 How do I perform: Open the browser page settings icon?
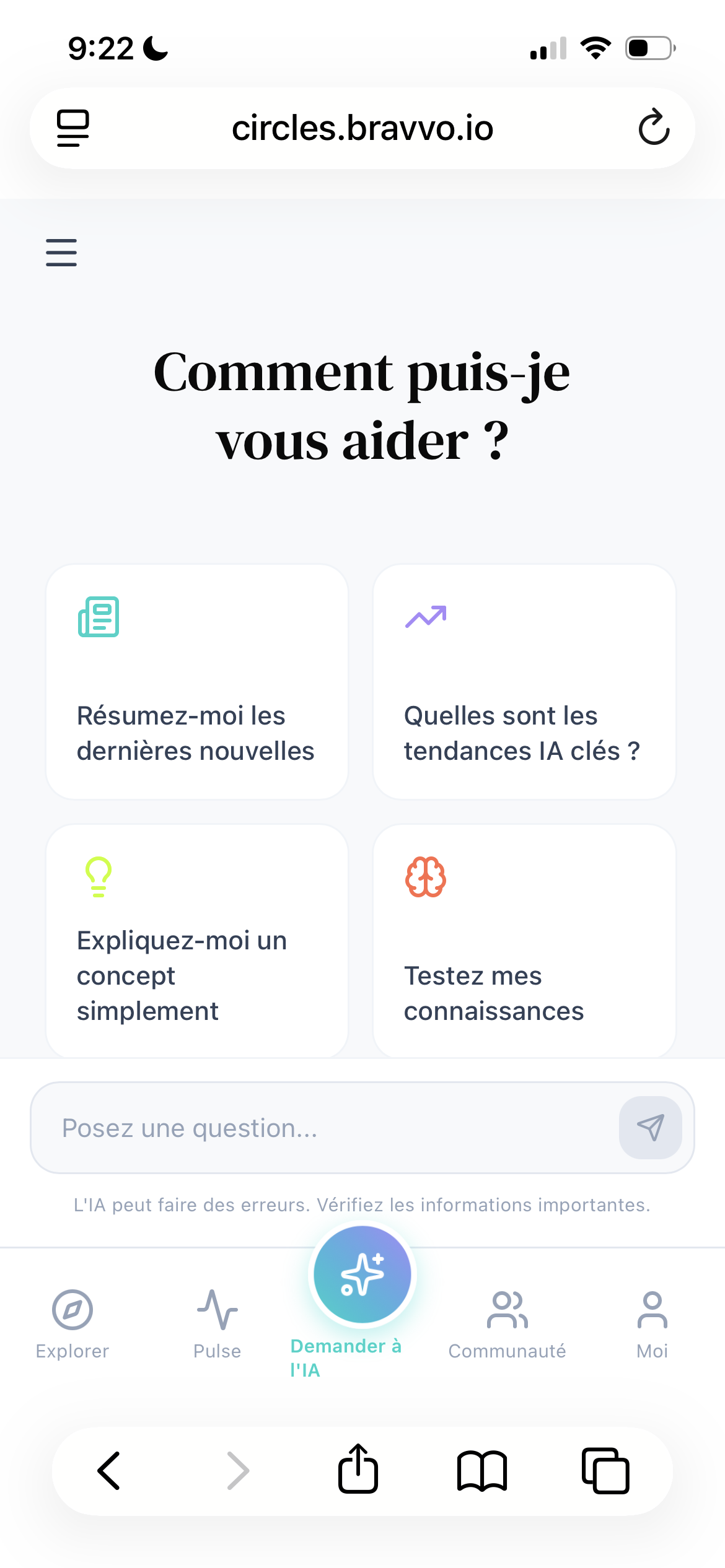[73, 128]
